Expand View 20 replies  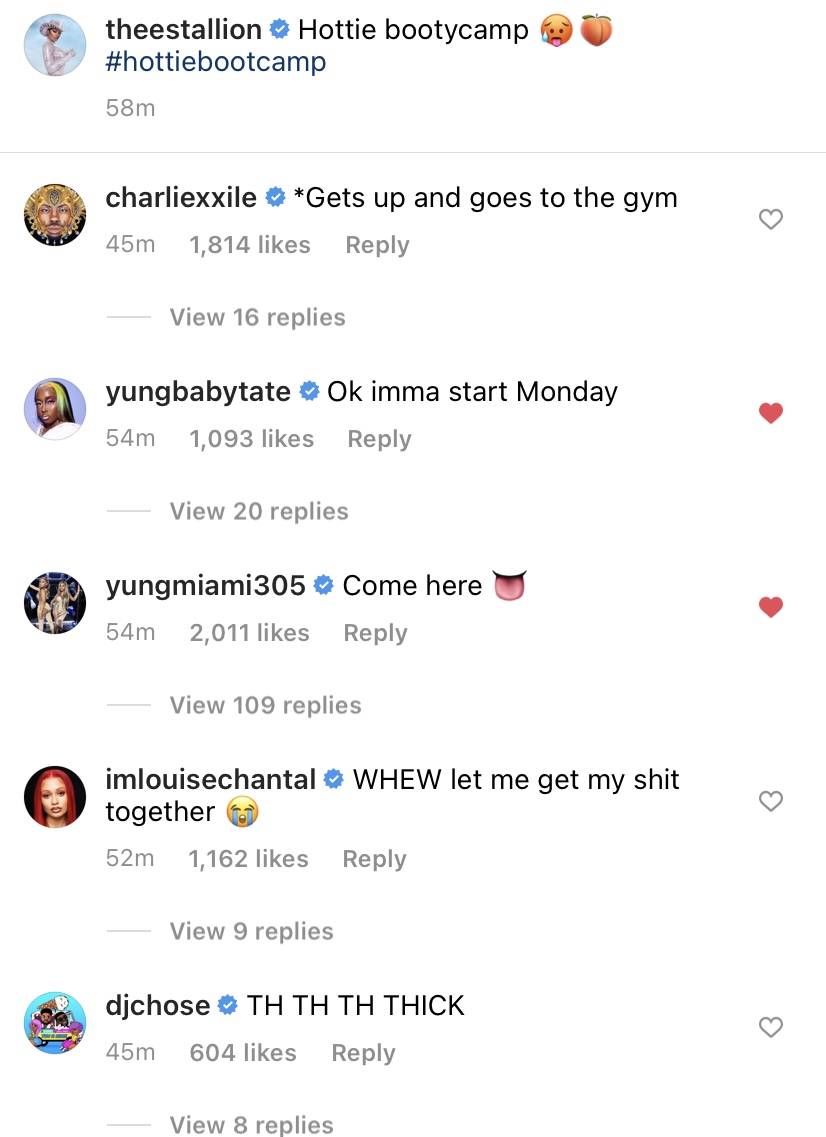tap(259, 511)
